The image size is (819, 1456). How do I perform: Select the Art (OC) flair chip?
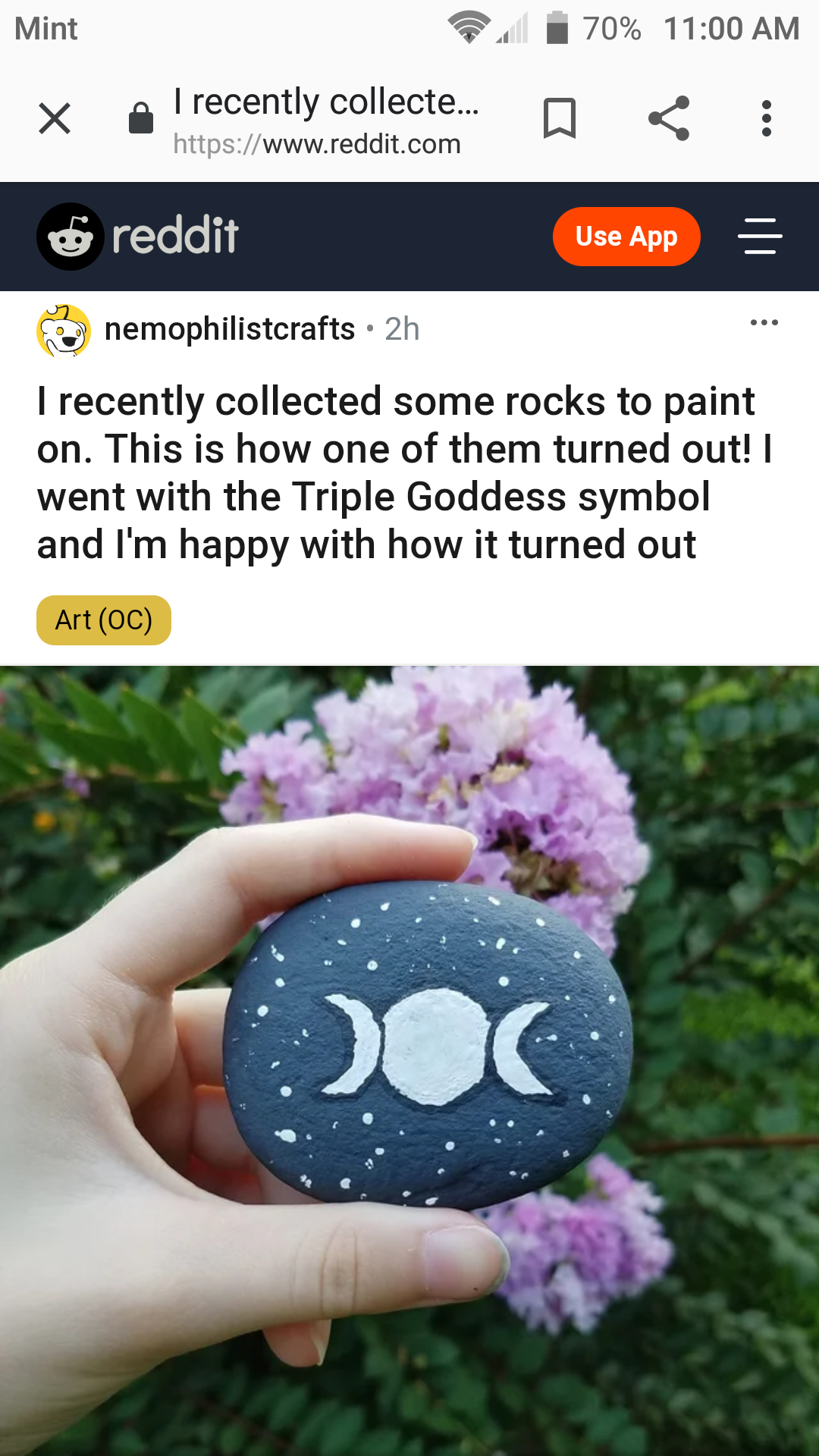[104, 620]
